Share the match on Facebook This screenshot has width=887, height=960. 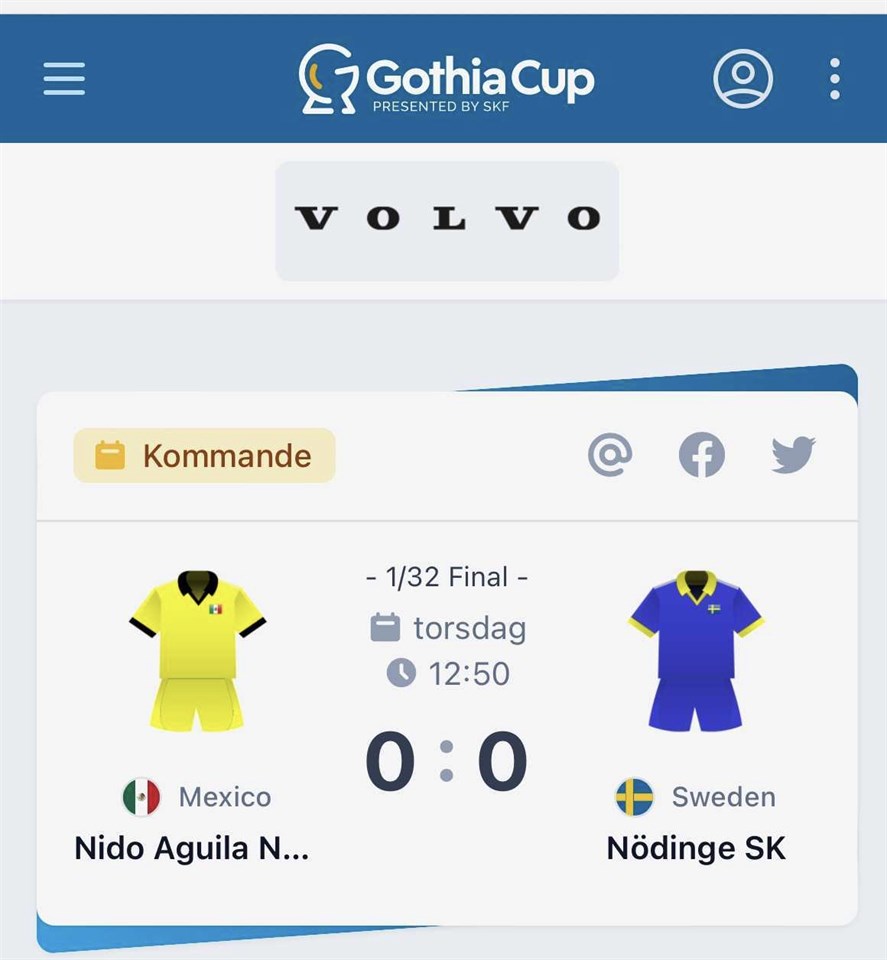[702, 455]
